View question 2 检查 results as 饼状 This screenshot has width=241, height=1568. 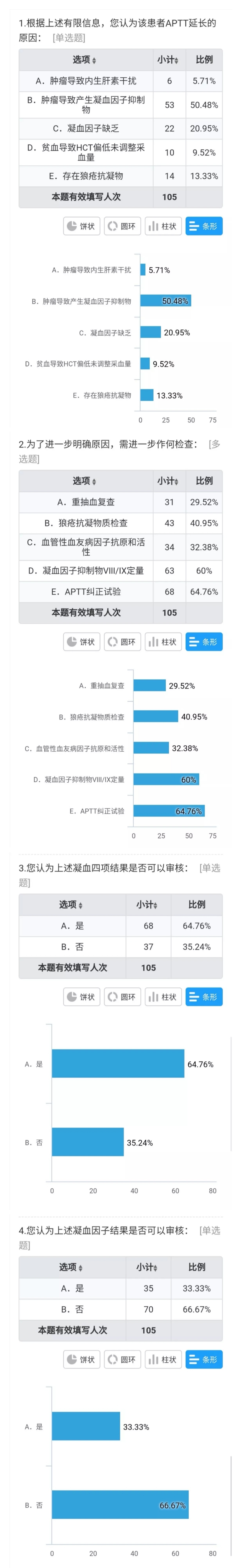coord(81,642)
